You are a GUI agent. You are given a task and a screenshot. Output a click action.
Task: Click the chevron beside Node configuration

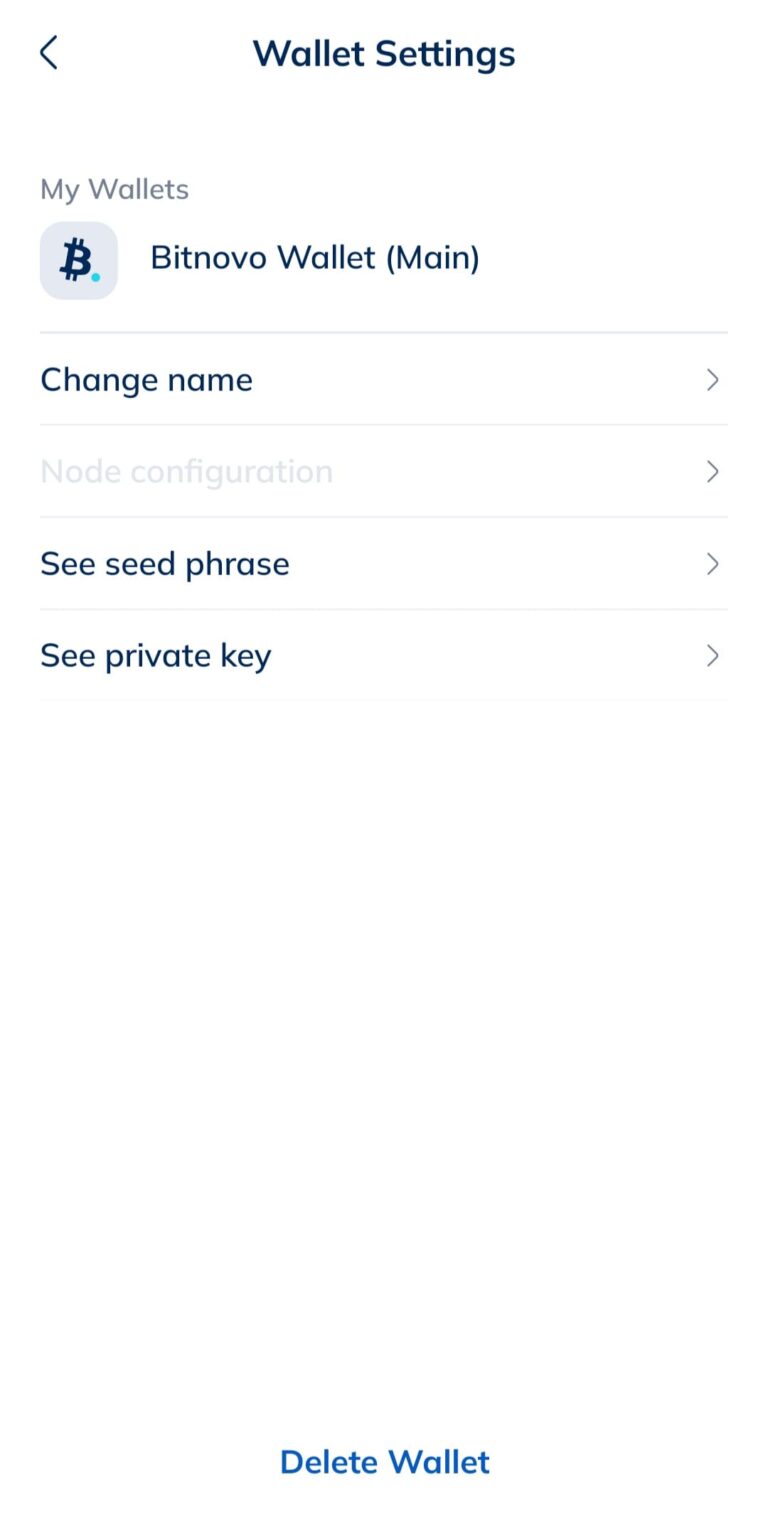(x=712, y=471)
